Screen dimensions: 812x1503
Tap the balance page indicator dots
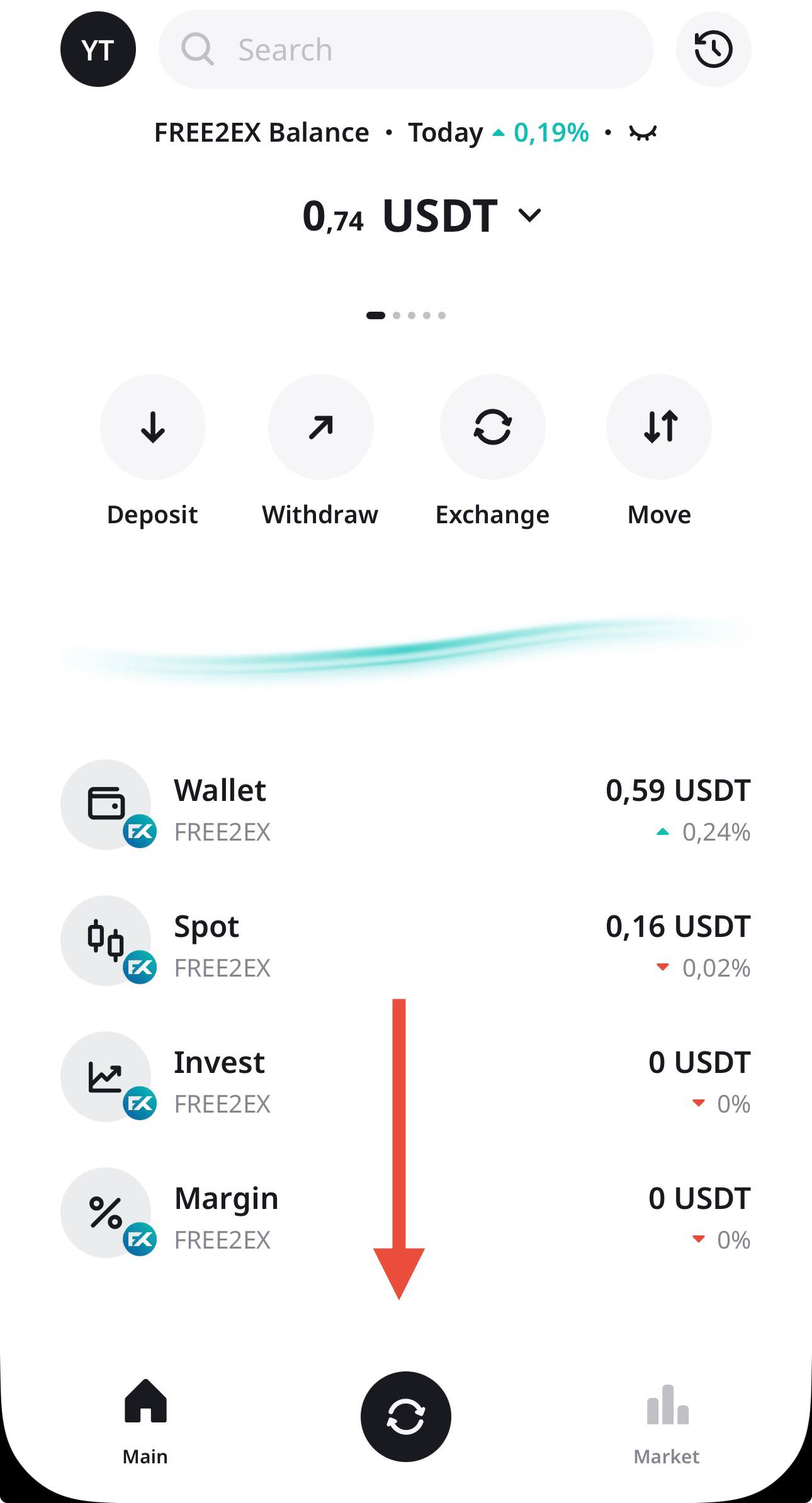(x=406, y=315)
